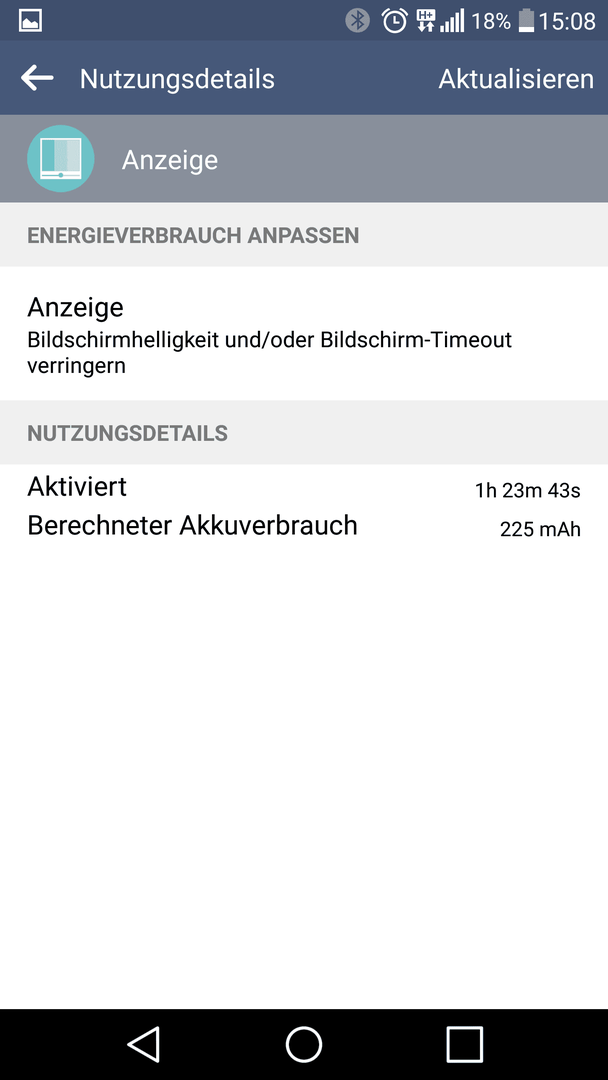Open the Anzeige display settings row
Image resolution: width=608 pixels, height=1080 pixels.
(x=304, y=333)
